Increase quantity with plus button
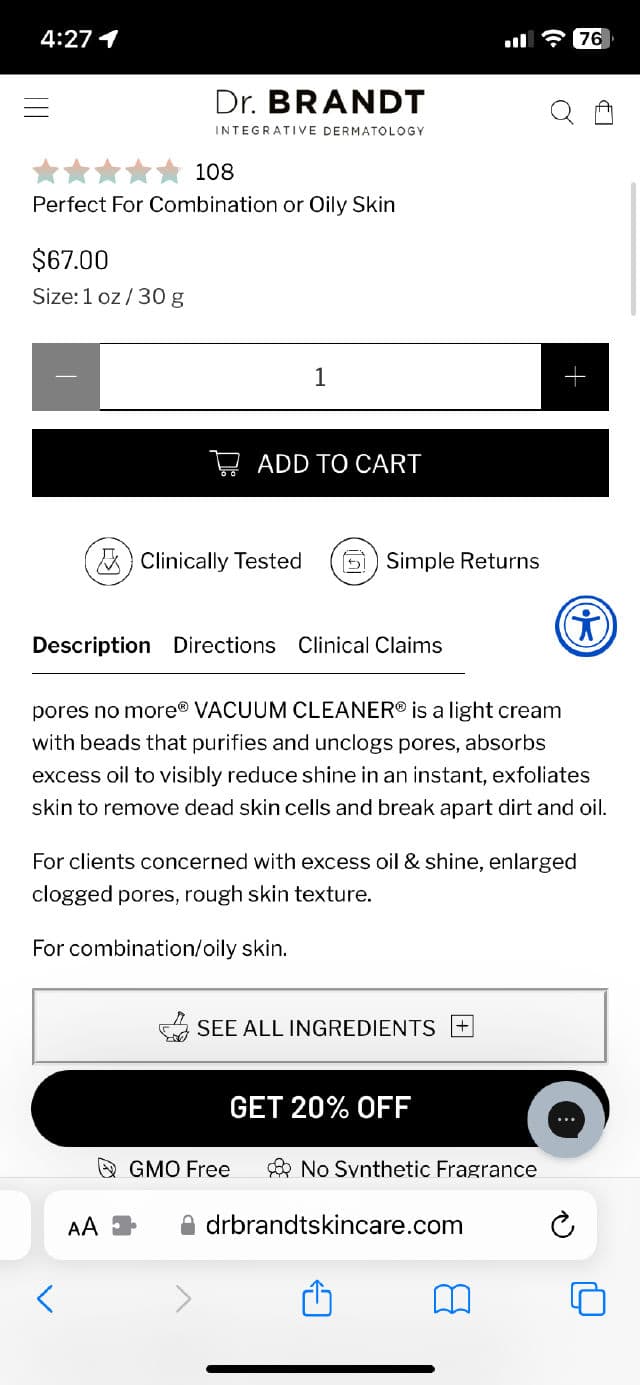Screen dimensions: 640x1385 pos(575,377)
